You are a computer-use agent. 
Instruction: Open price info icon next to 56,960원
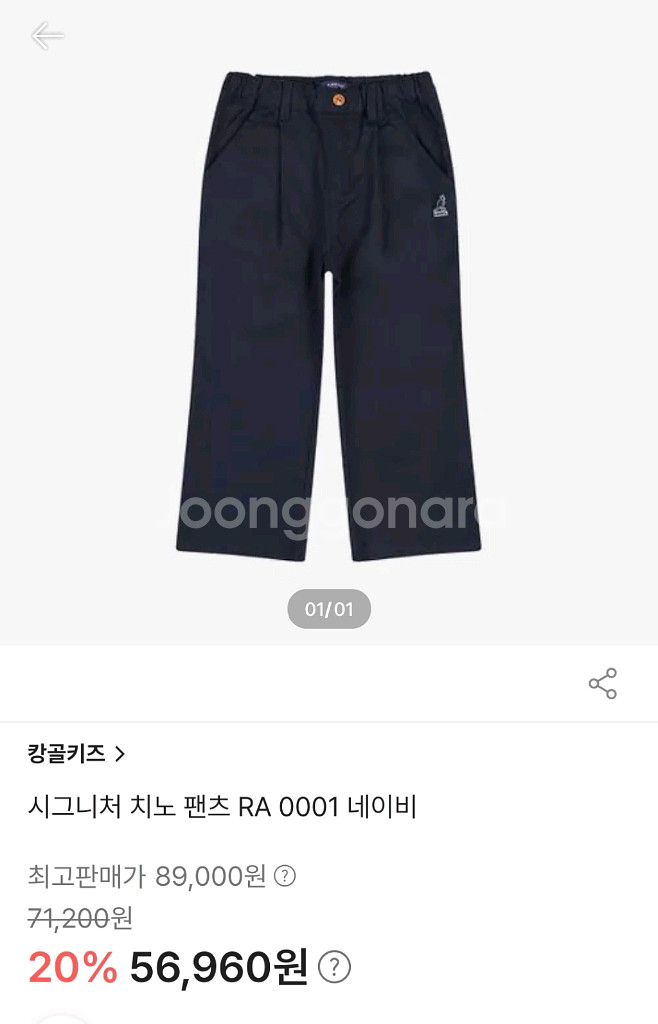pos(335,967)
